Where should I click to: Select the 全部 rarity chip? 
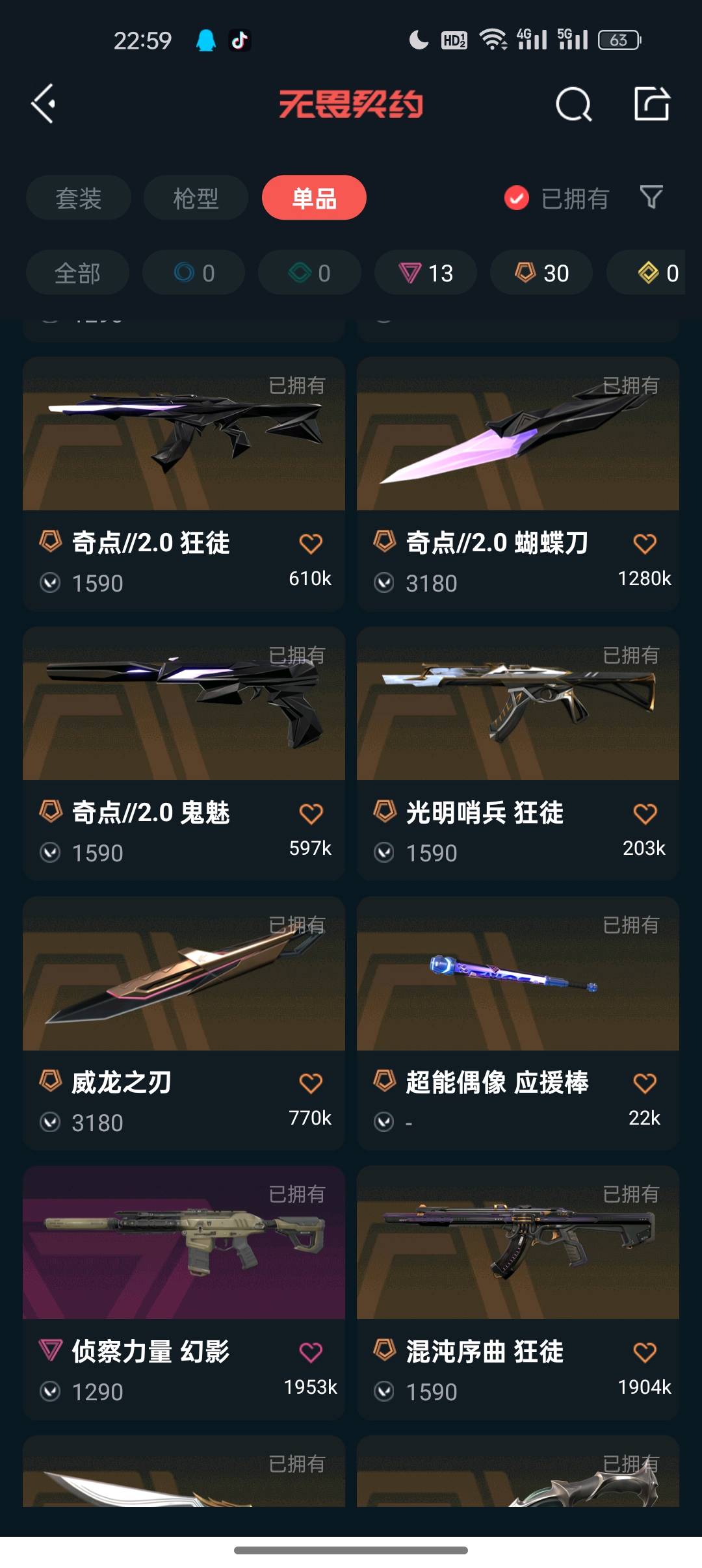(77, 273)
